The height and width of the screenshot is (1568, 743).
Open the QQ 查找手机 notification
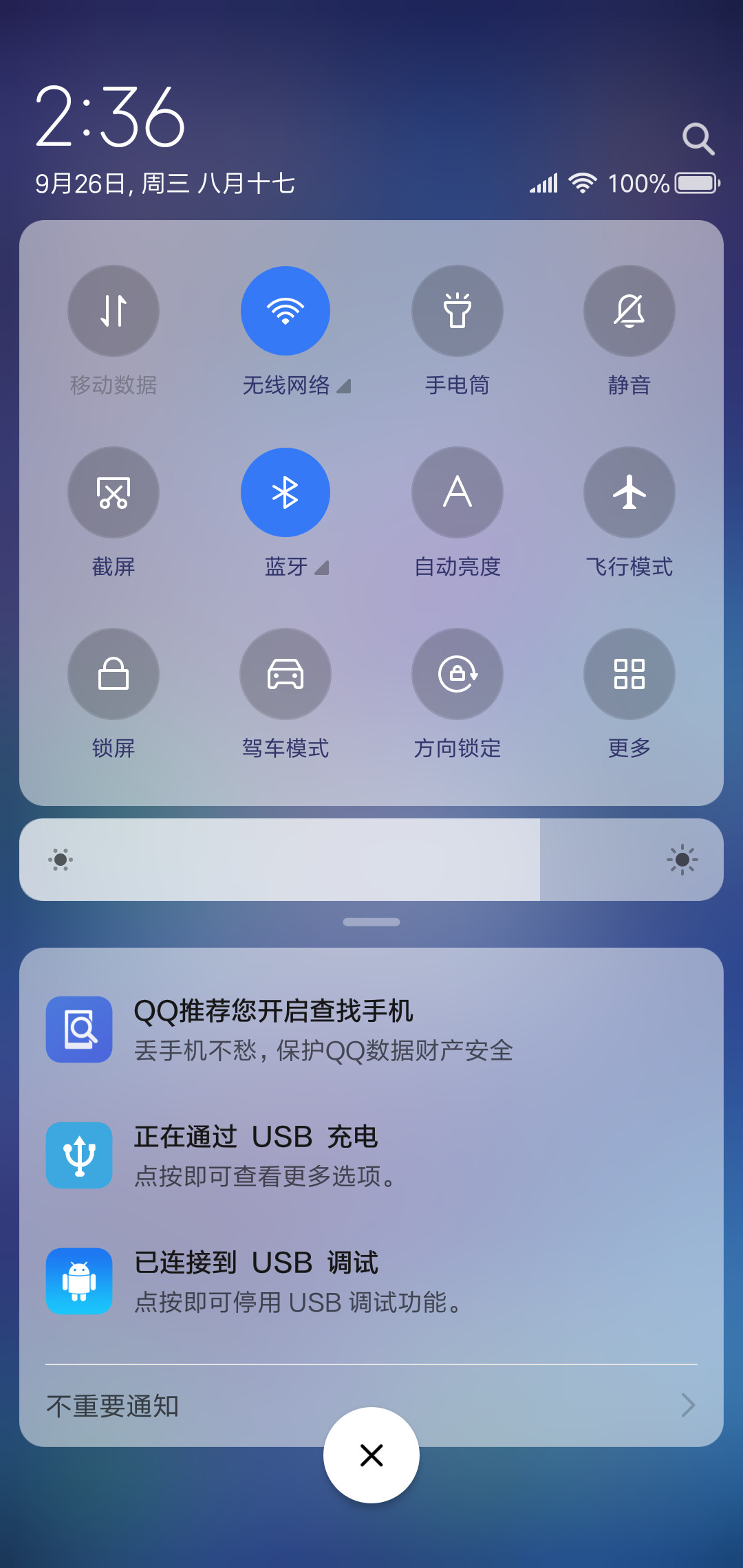(x=371, y=1030)
